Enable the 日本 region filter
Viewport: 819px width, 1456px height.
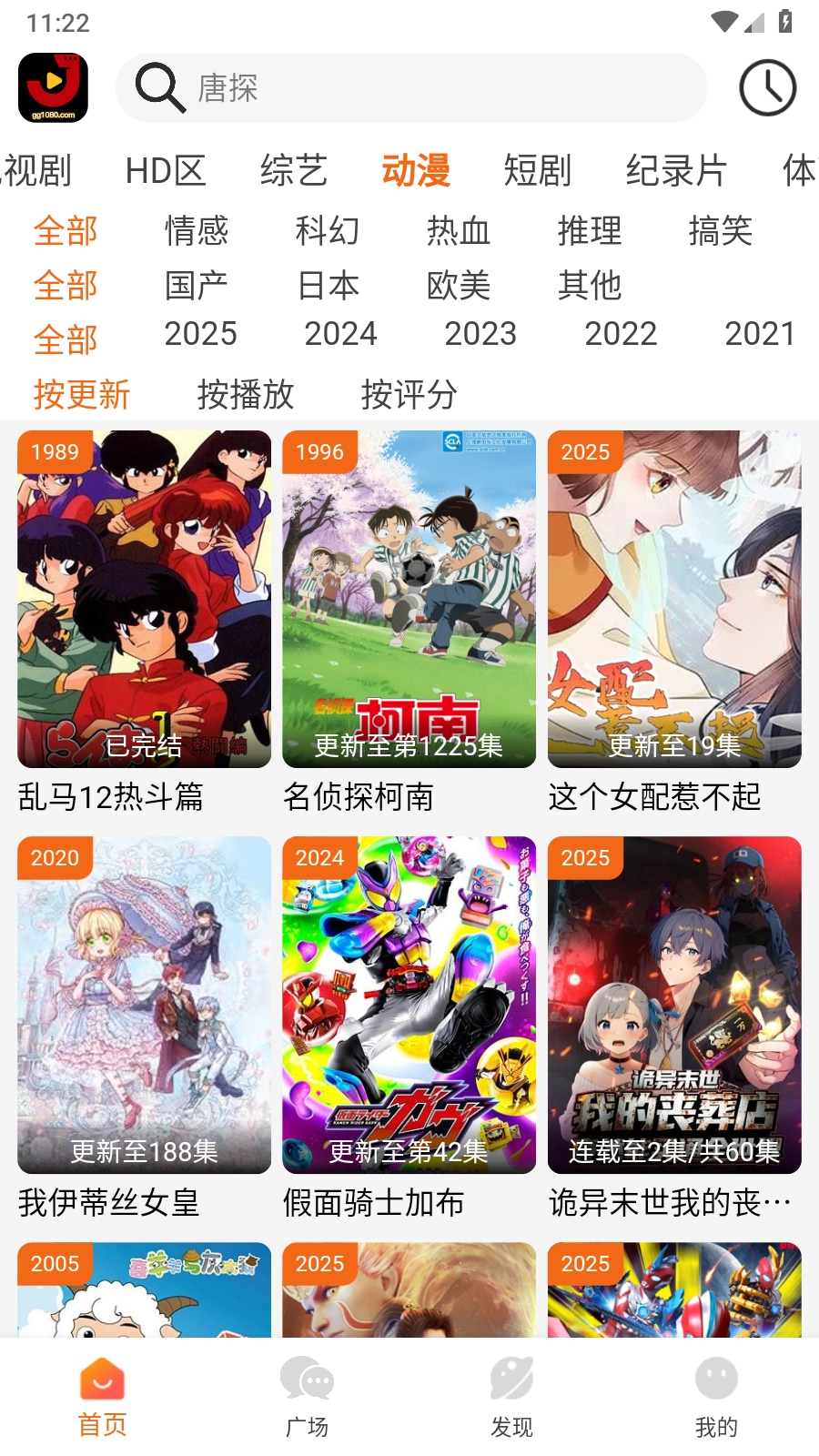tap(328, 286)
